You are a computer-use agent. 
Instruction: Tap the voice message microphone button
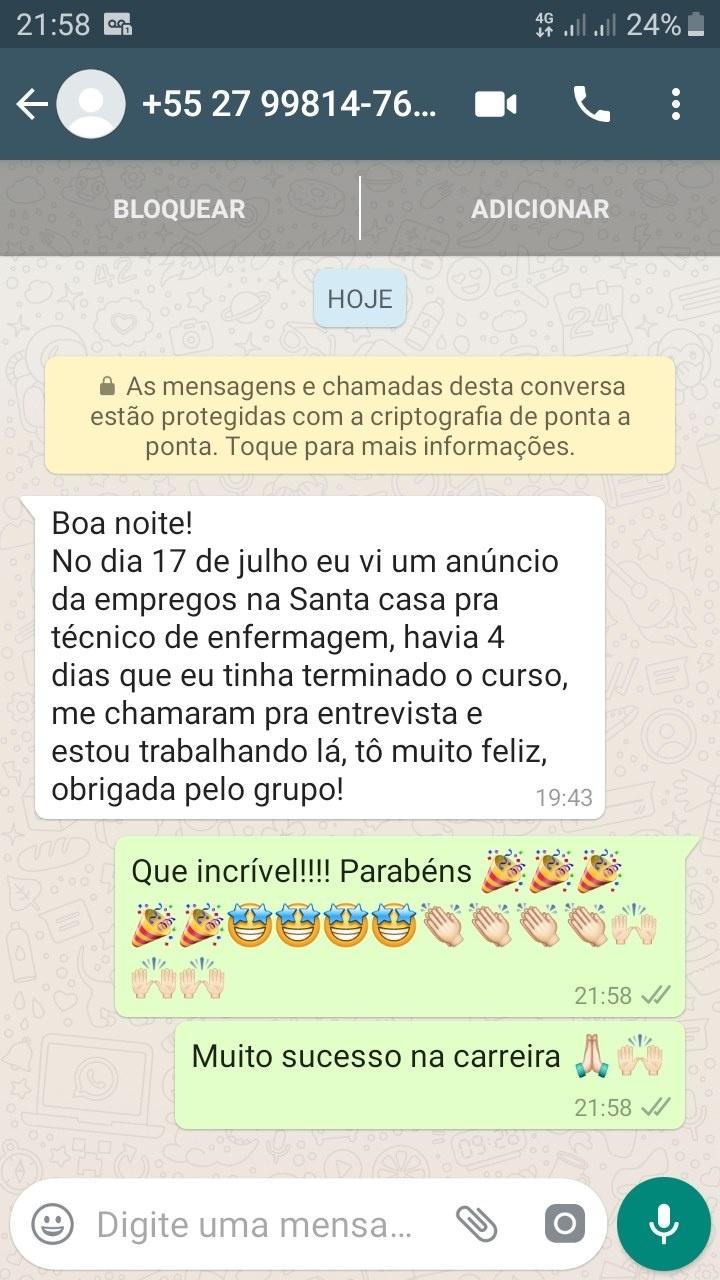[x=663, y=1223]
